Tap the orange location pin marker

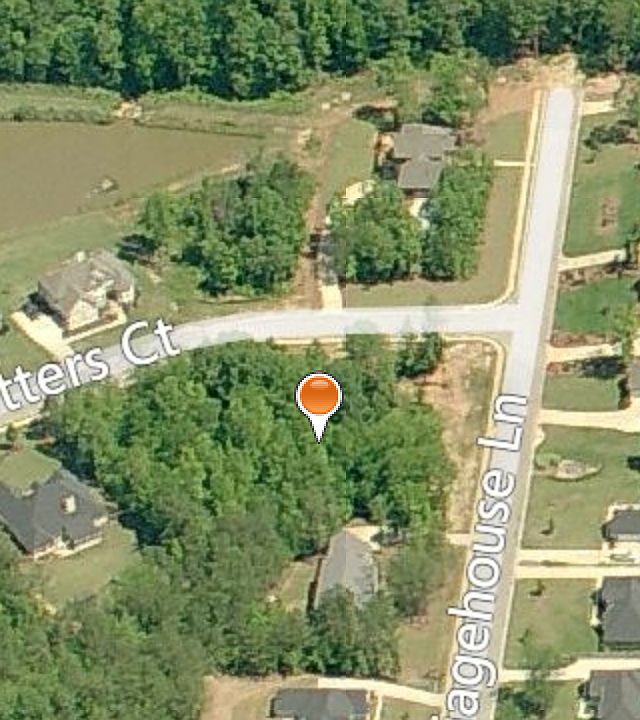319,399
